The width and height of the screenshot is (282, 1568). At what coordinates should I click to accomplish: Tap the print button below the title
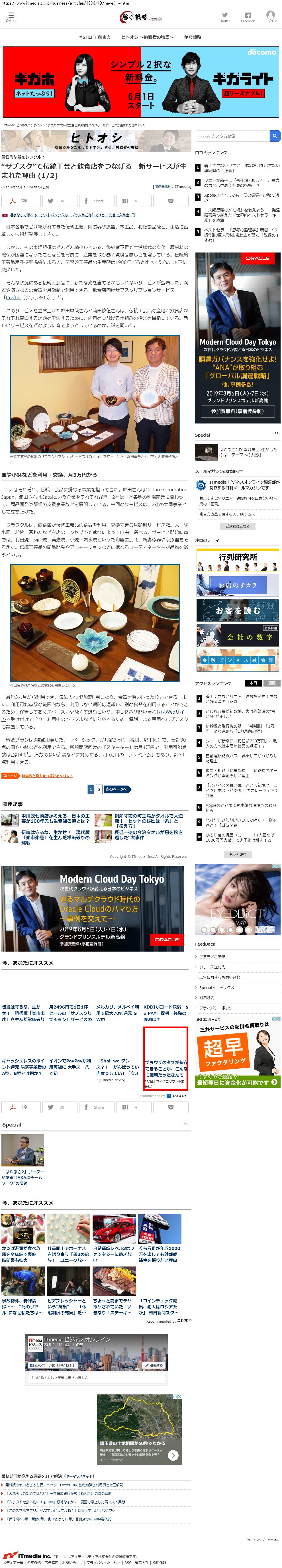tap(20, 200)
